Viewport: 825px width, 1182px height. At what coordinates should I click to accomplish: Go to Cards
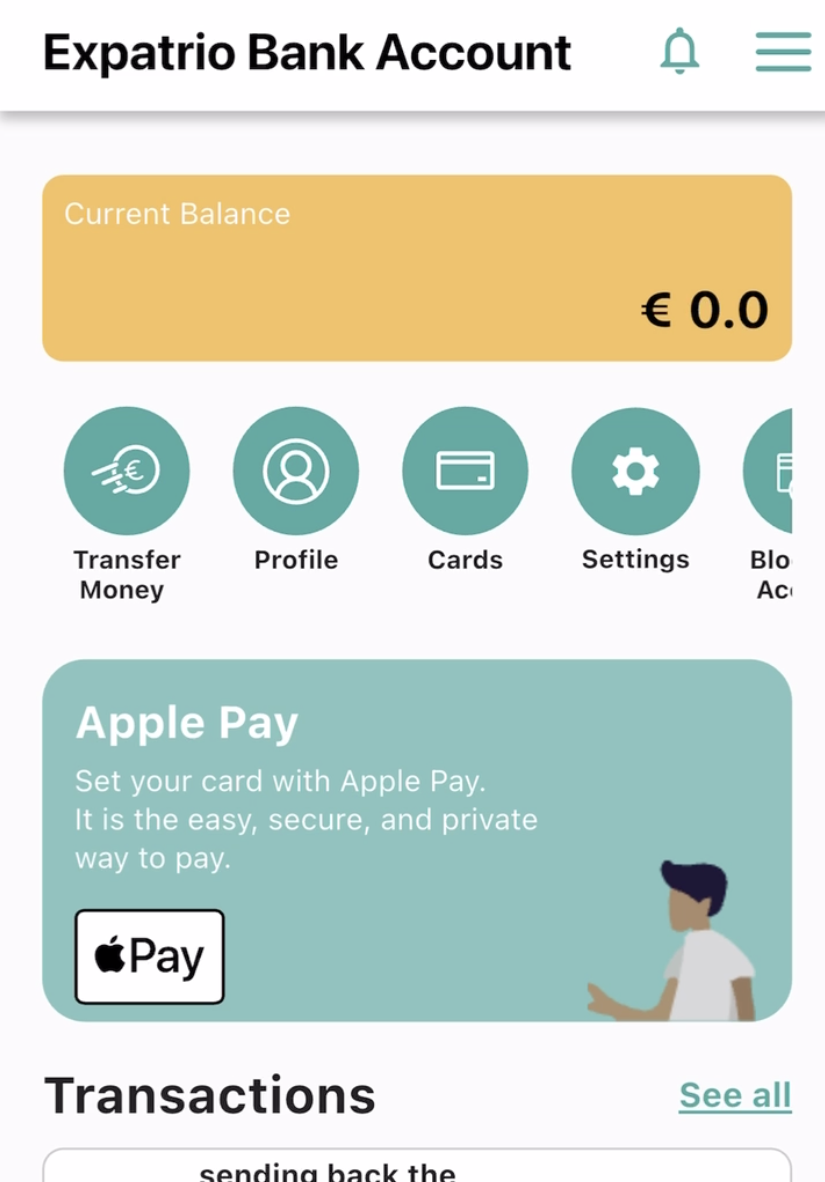click(x=465, y=470)
